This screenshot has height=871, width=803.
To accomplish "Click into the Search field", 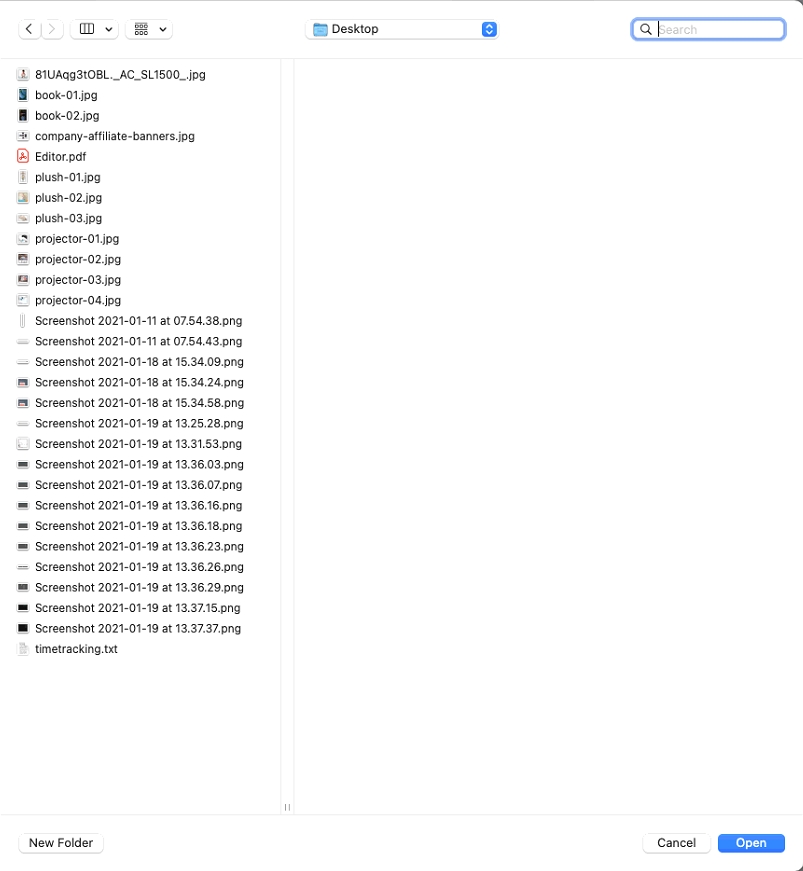I will pyautogui.click(x=718, y=30).
